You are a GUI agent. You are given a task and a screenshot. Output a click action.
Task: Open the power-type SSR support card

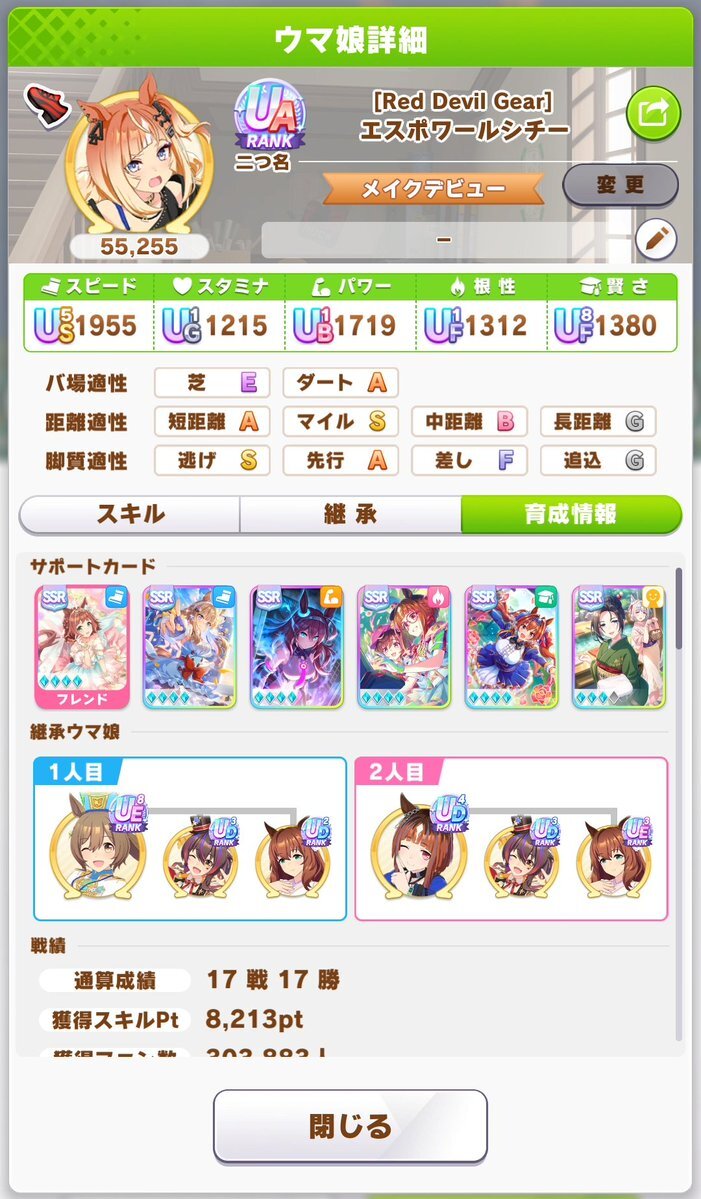click(297, 647)
